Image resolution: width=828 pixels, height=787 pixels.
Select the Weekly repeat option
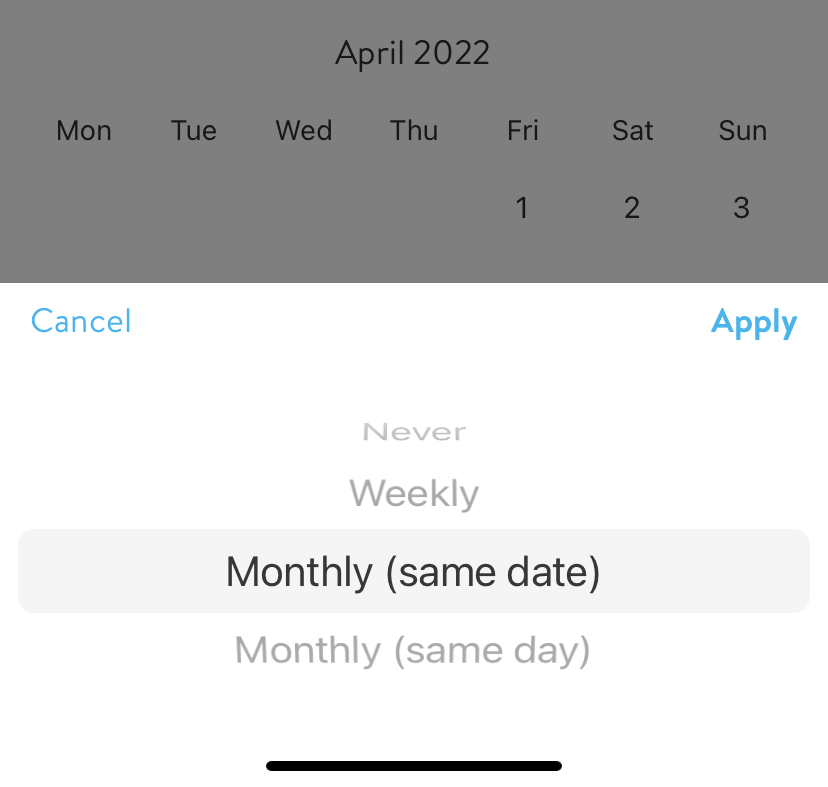click(414, 493)
